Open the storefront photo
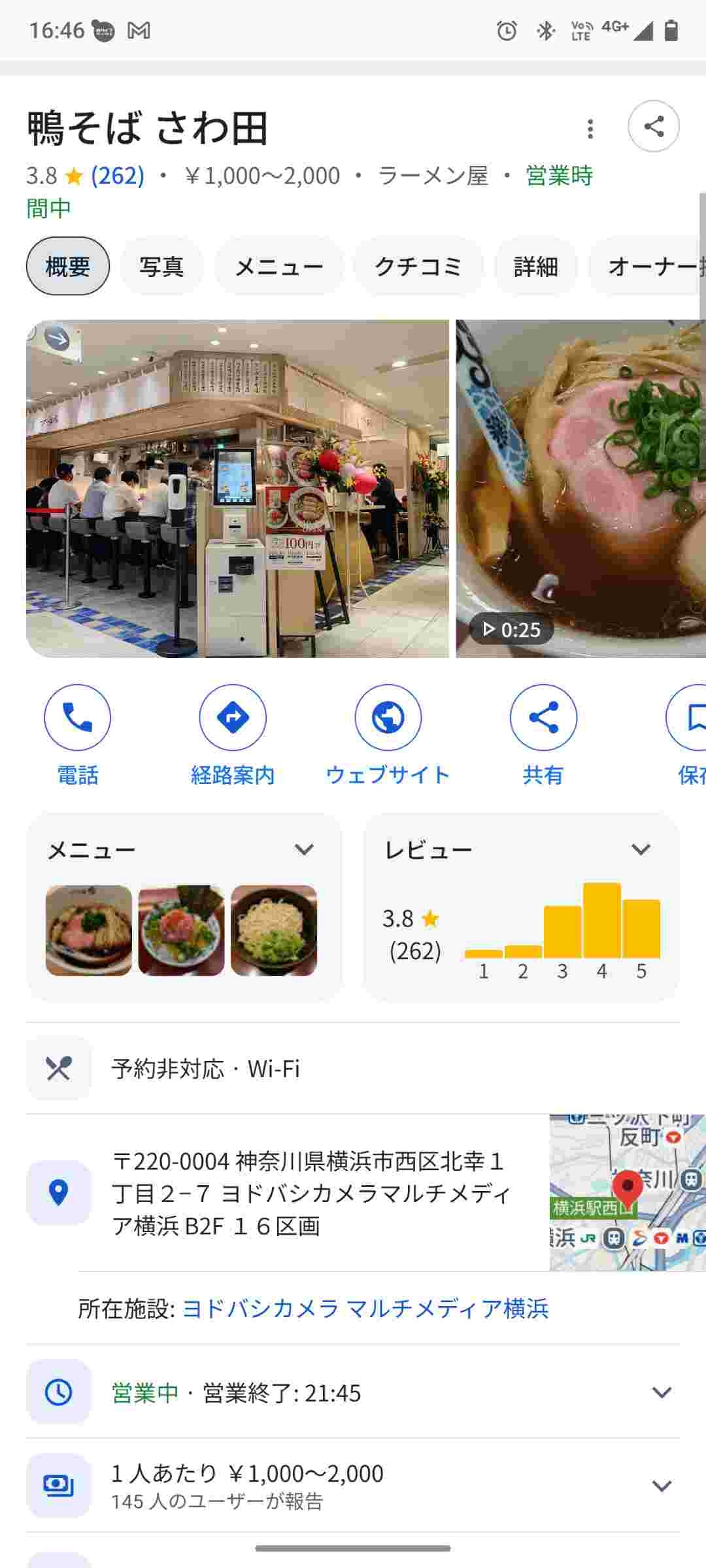The height and width of the screenshot is (1568, 706). 237,488
